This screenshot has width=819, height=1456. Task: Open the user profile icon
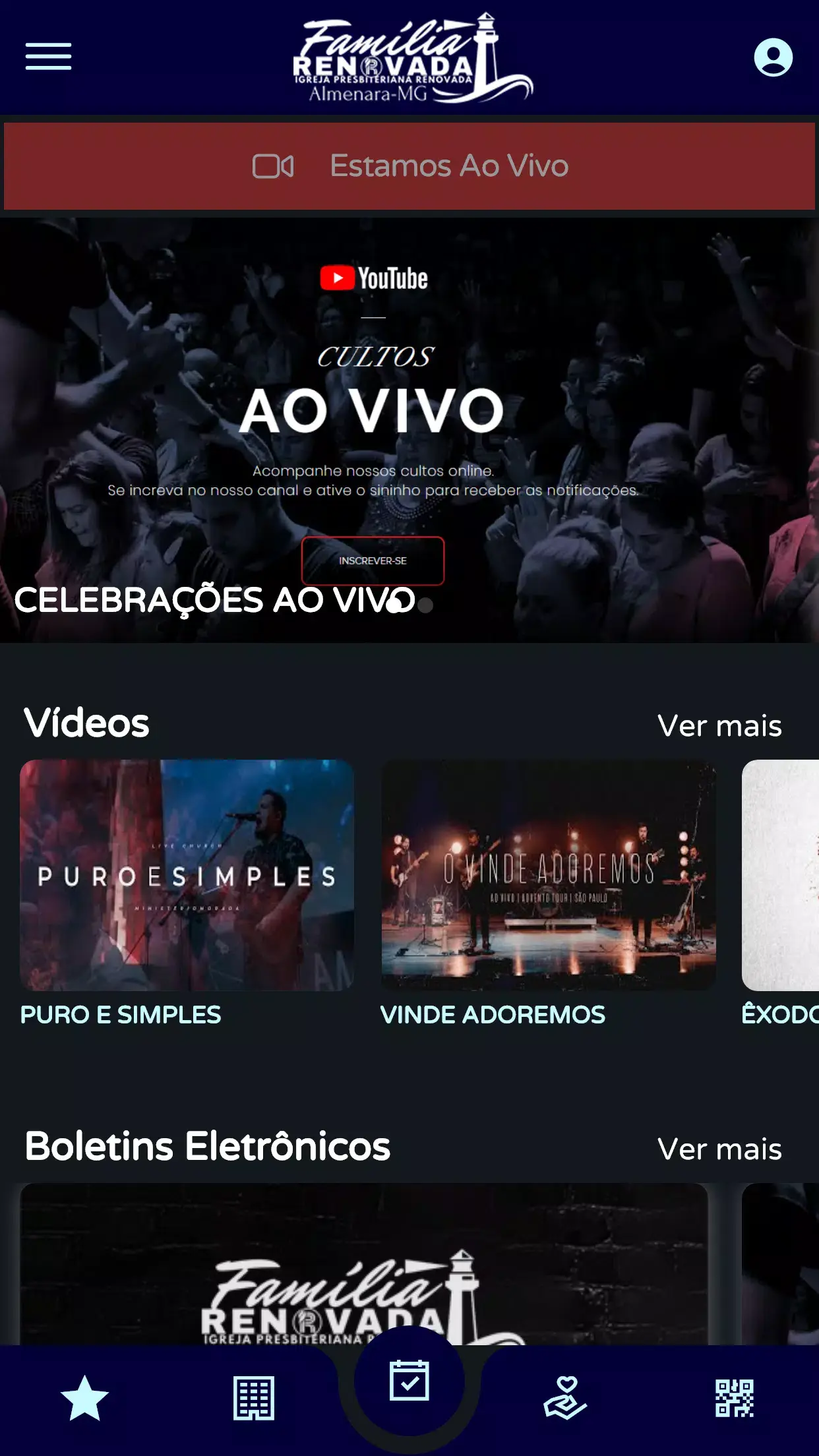point(774,57)
